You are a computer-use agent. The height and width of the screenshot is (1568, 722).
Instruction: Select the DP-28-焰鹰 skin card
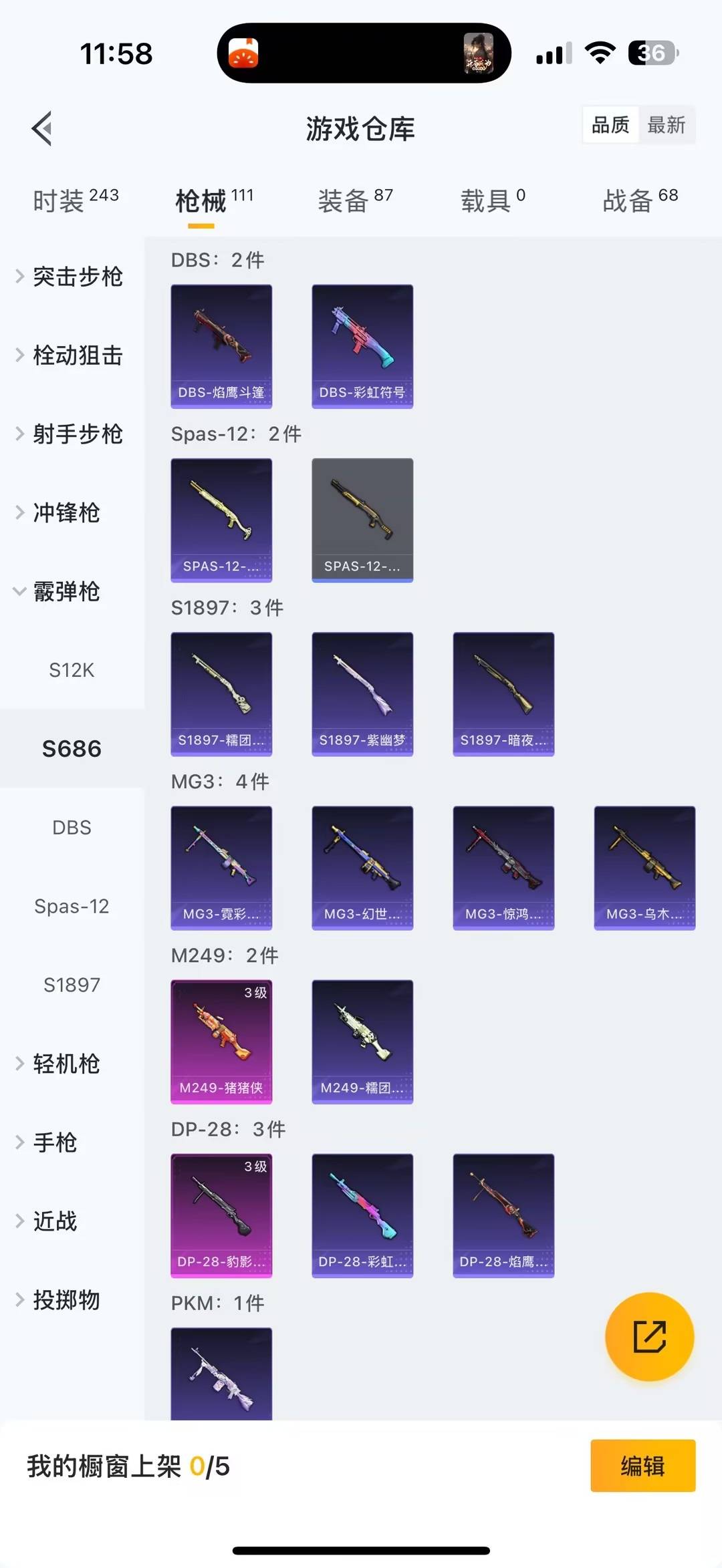pyautogui.click(x=503, y=1216)
